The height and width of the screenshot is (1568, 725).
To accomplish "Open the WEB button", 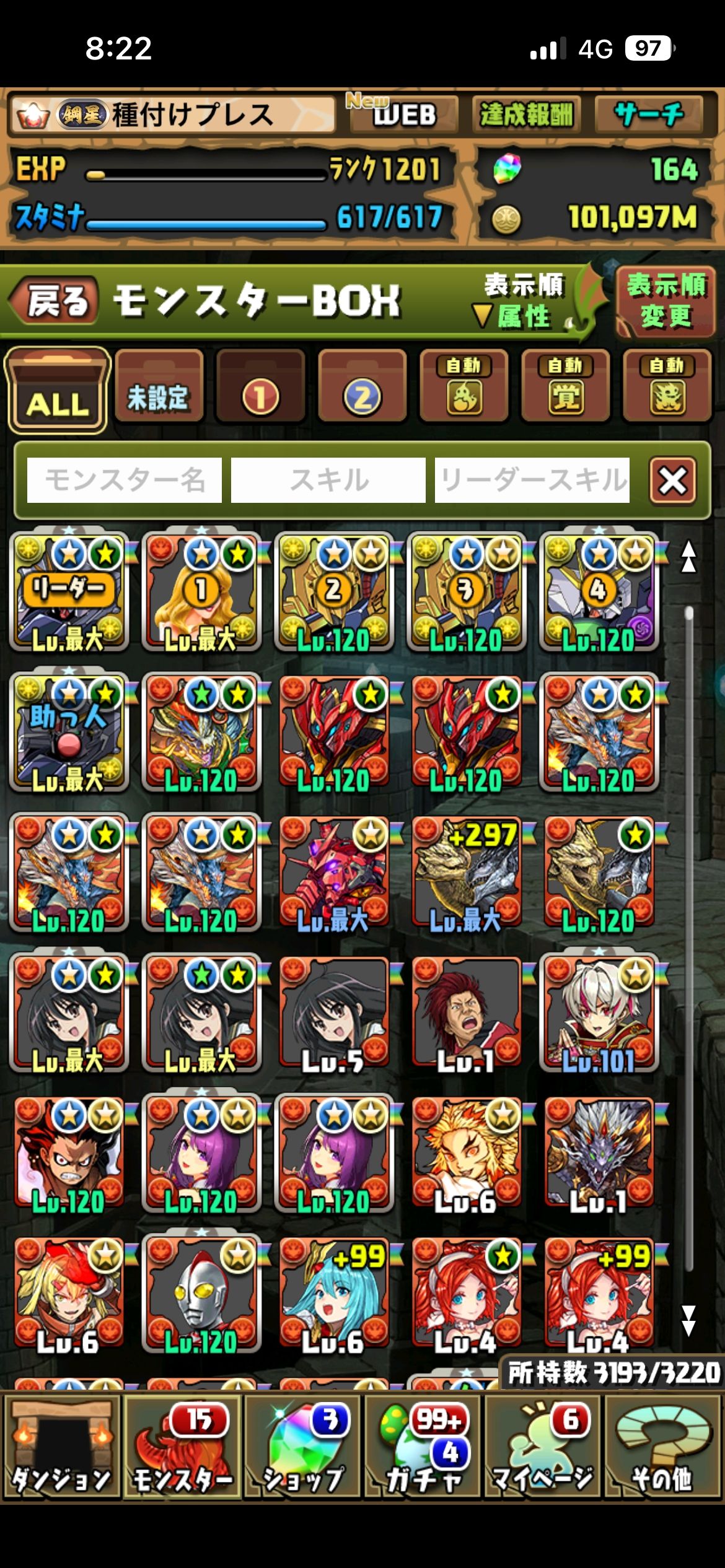I will (x=403, y=114).
